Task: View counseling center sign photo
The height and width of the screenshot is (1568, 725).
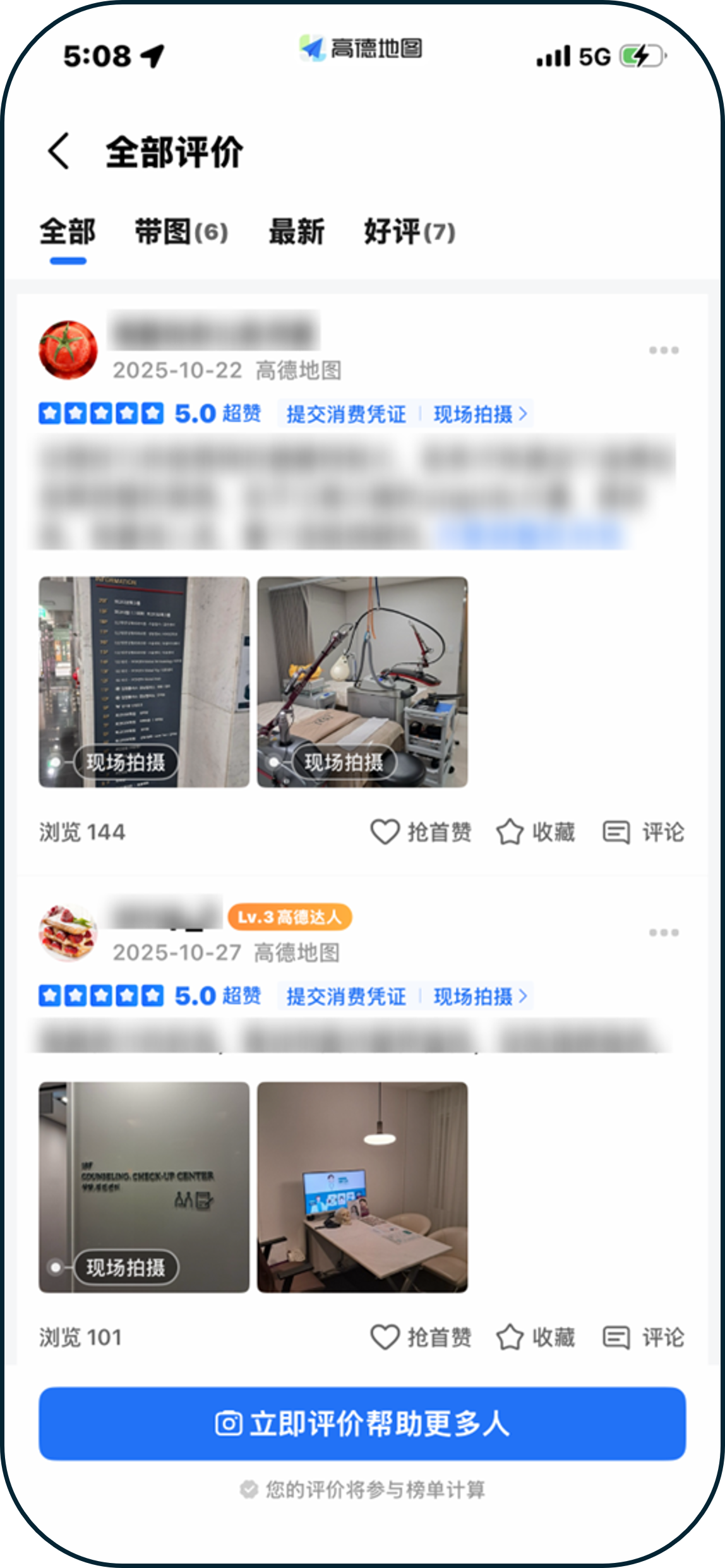Action: click(x=144, y=1187)
